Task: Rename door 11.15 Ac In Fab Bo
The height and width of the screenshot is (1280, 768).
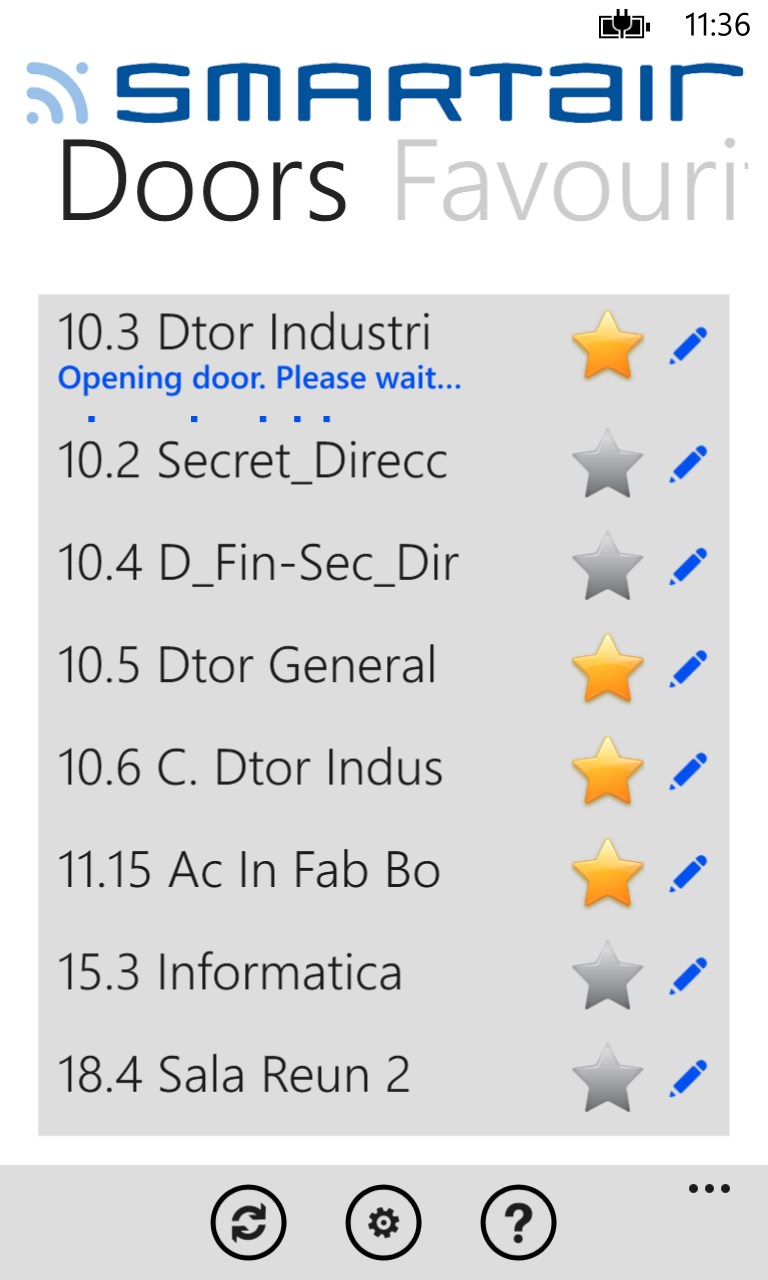Action: coord(688,872)
